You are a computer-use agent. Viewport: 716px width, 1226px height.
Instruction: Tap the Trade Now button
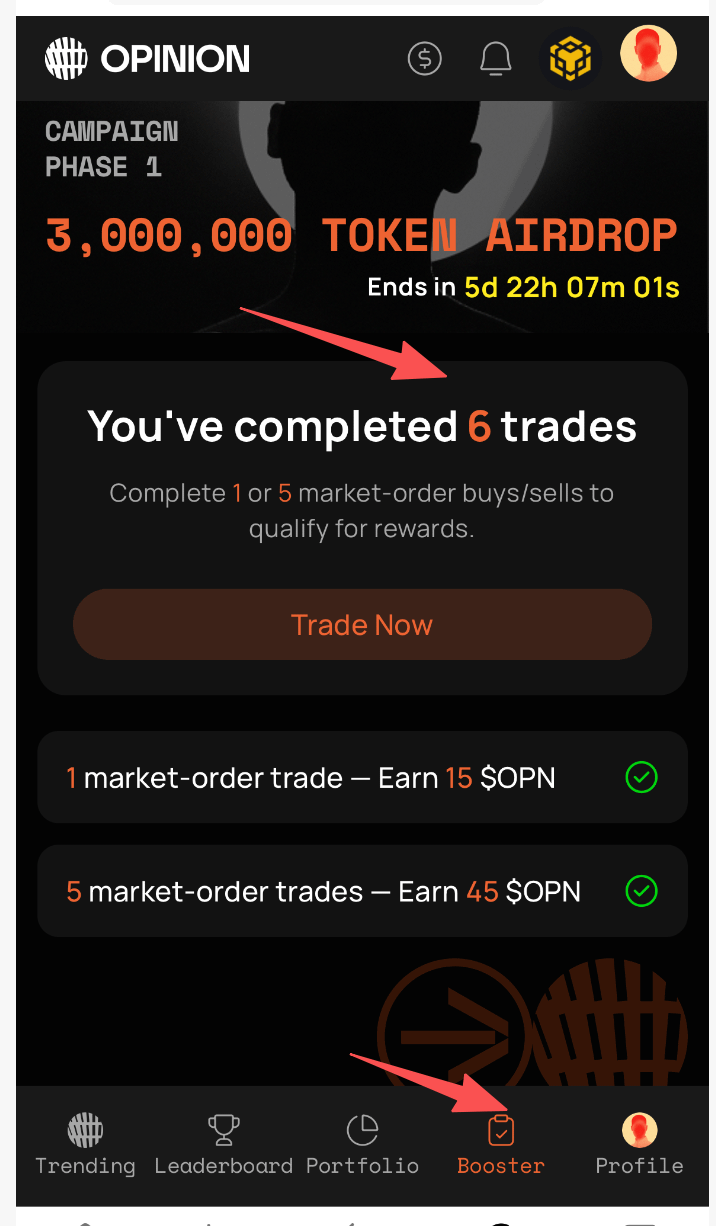point(362,625)
